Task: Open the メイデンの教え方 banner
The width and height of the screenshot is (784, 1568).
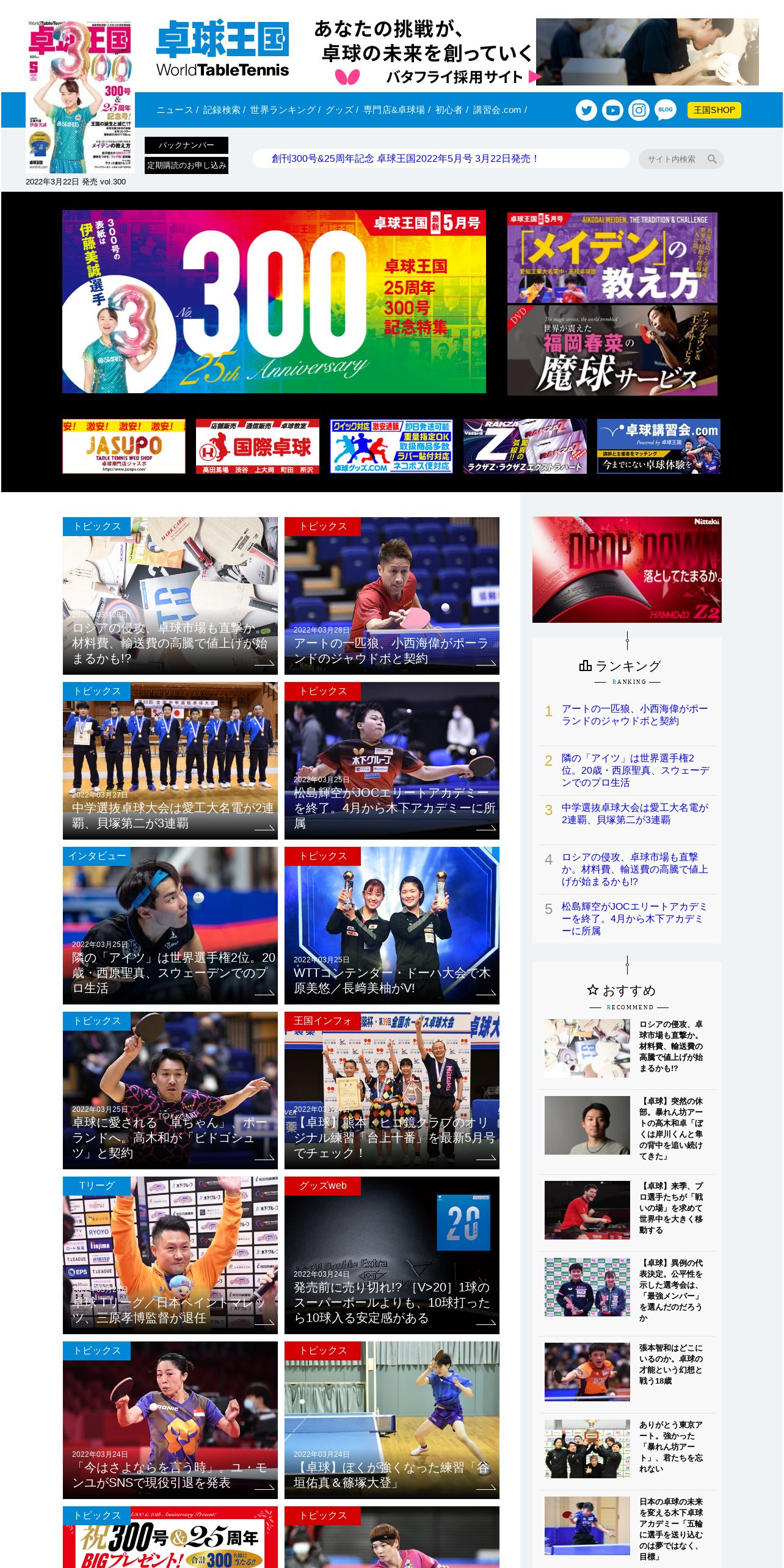Action: [x=612, y=257]
